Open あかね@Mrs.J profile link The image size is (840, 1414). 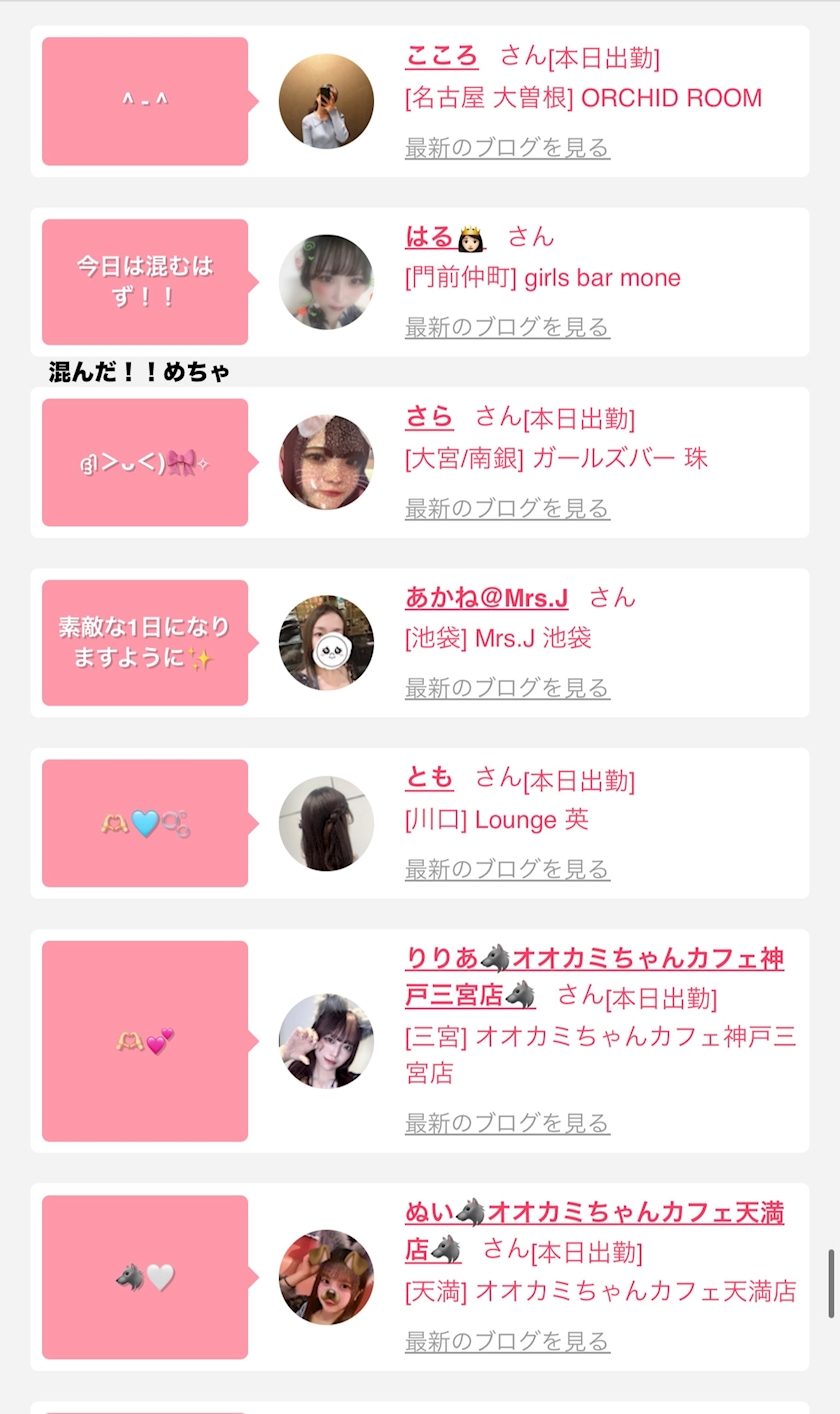486,598
